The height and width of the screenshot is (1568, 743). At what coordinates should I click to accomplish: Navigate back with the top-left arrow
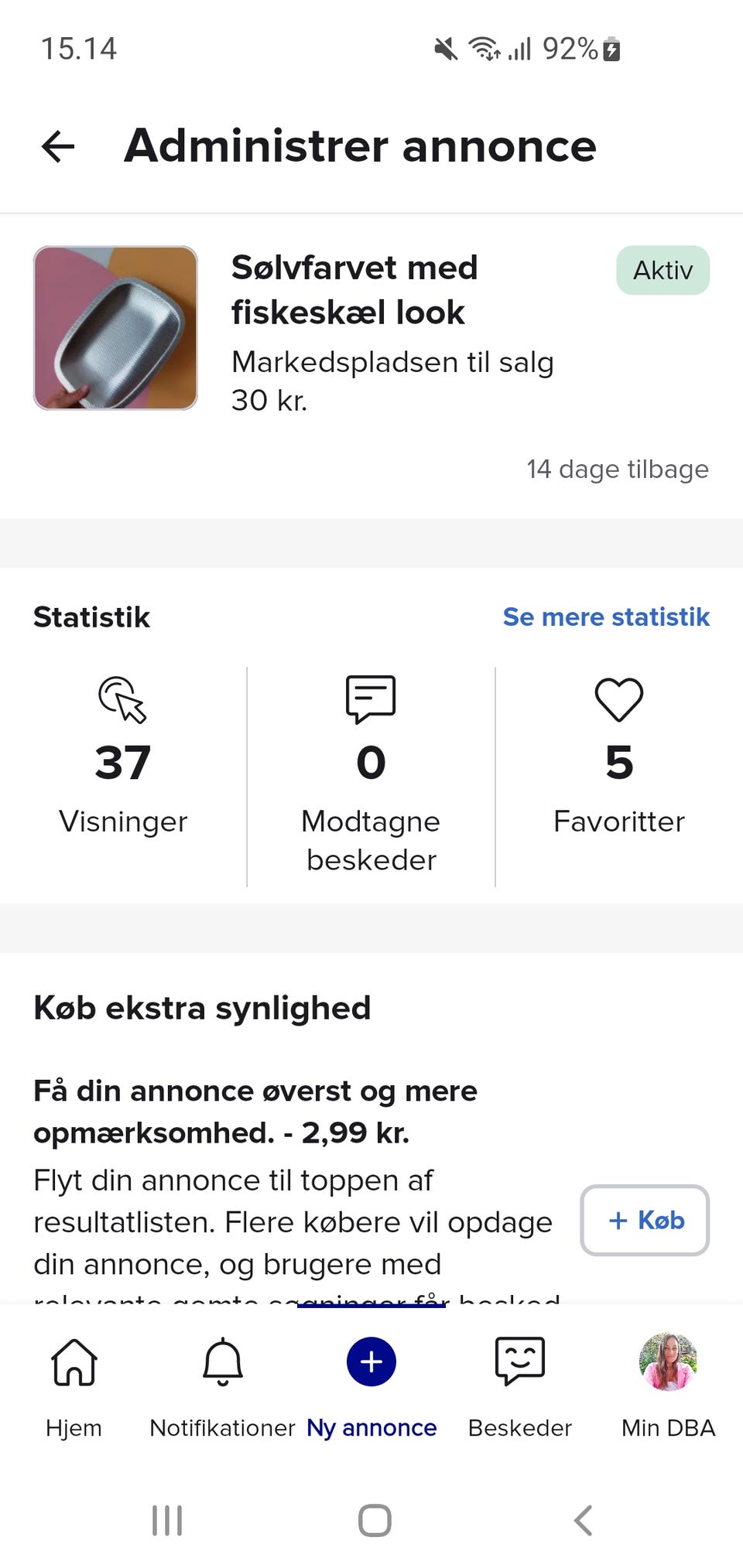click(59, 147)
